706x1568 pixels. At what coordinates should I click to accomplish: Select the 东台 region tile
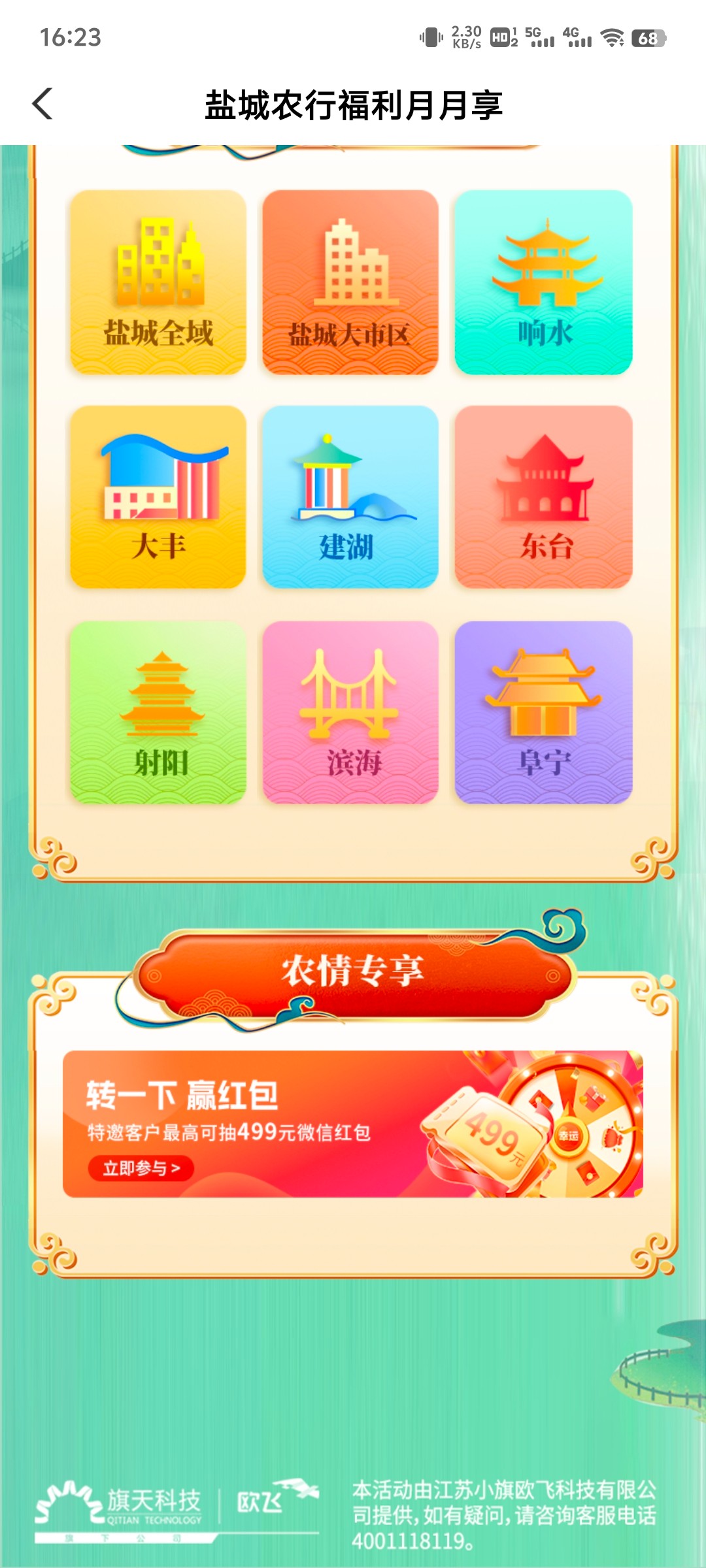pos(543,497)
